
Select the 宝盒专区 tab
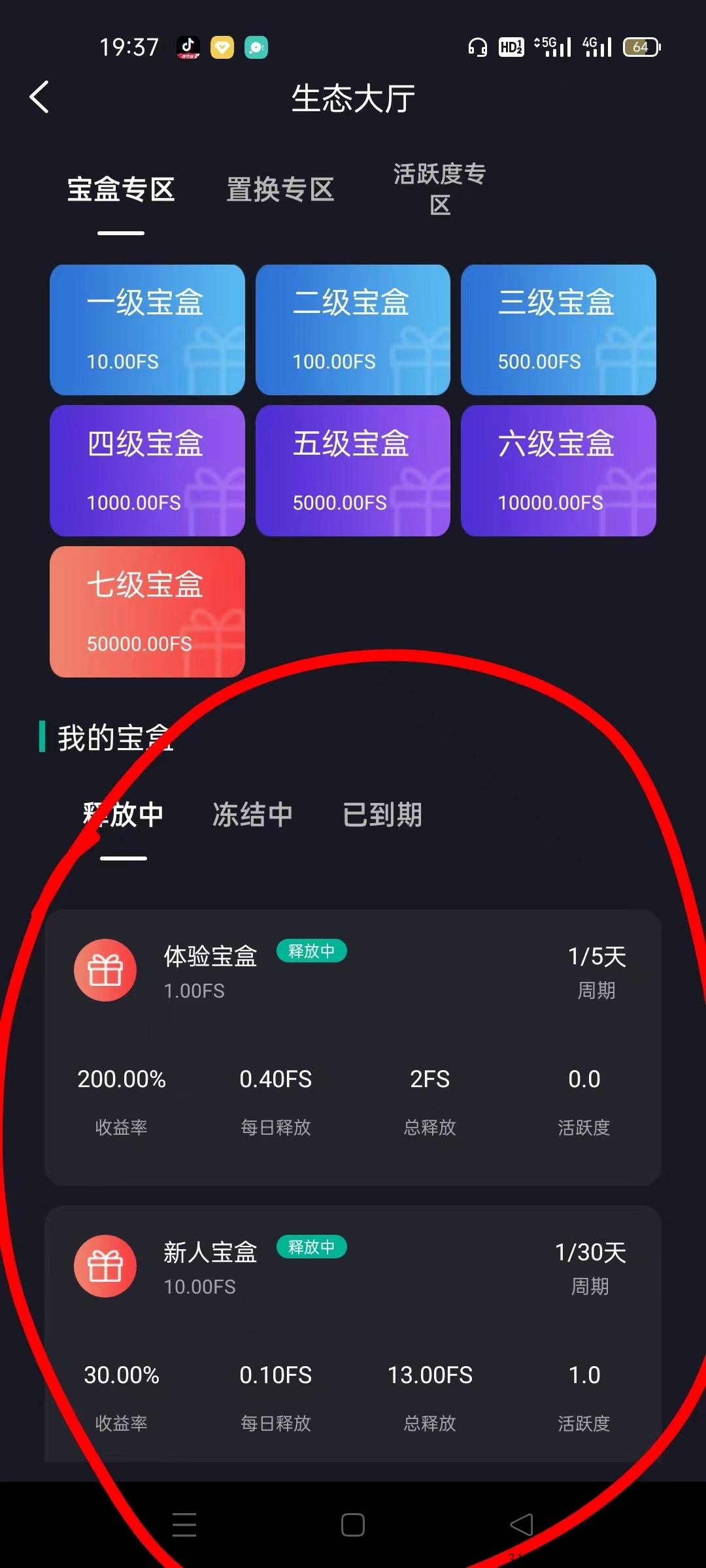121,189
